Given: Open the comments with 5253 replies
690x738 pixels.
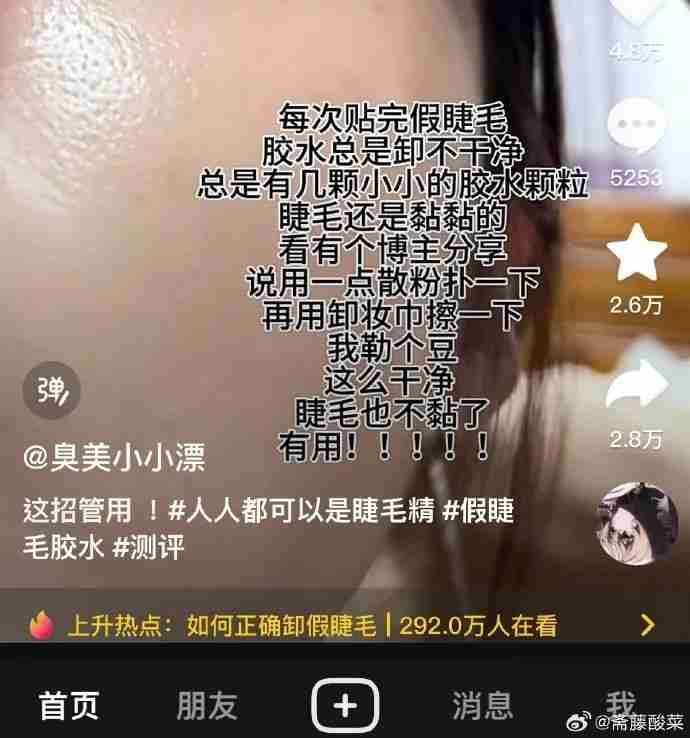Looking at the screenshot, I should [x=636, y=131].
